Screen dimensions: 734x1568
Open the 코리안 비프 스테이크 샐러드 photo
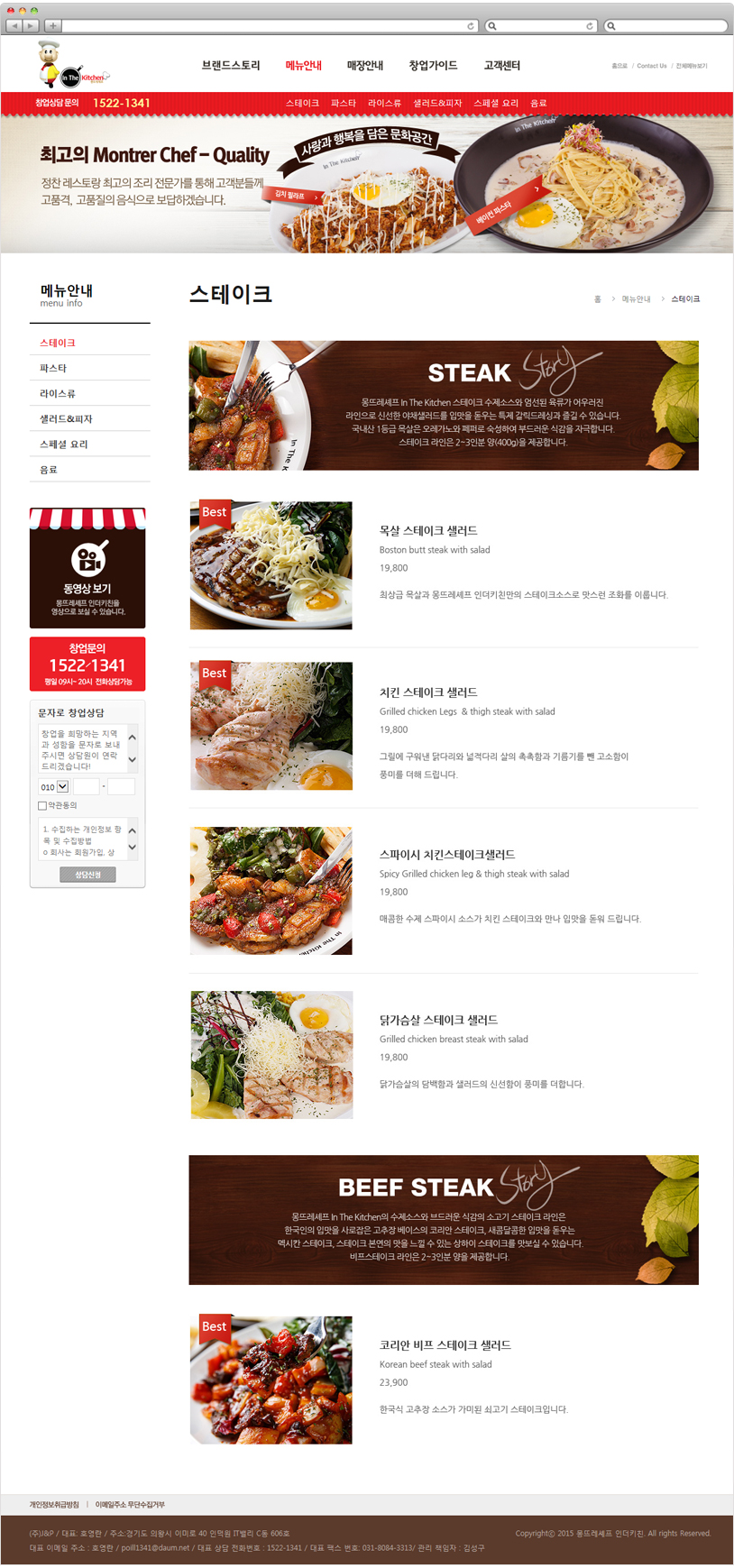[271, 1380]
